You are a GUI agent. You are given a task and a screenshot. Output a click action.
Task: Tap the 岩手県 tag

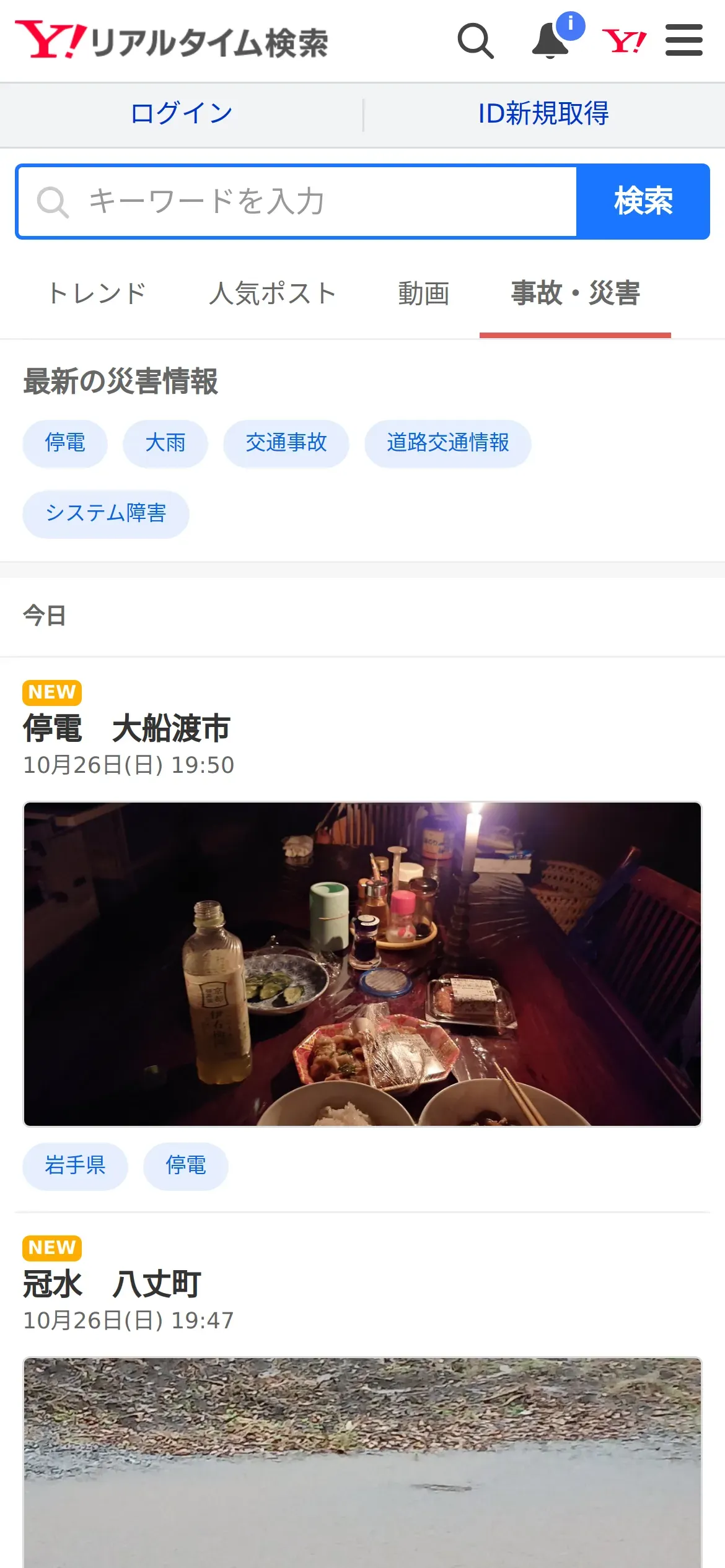point(75,1166)
